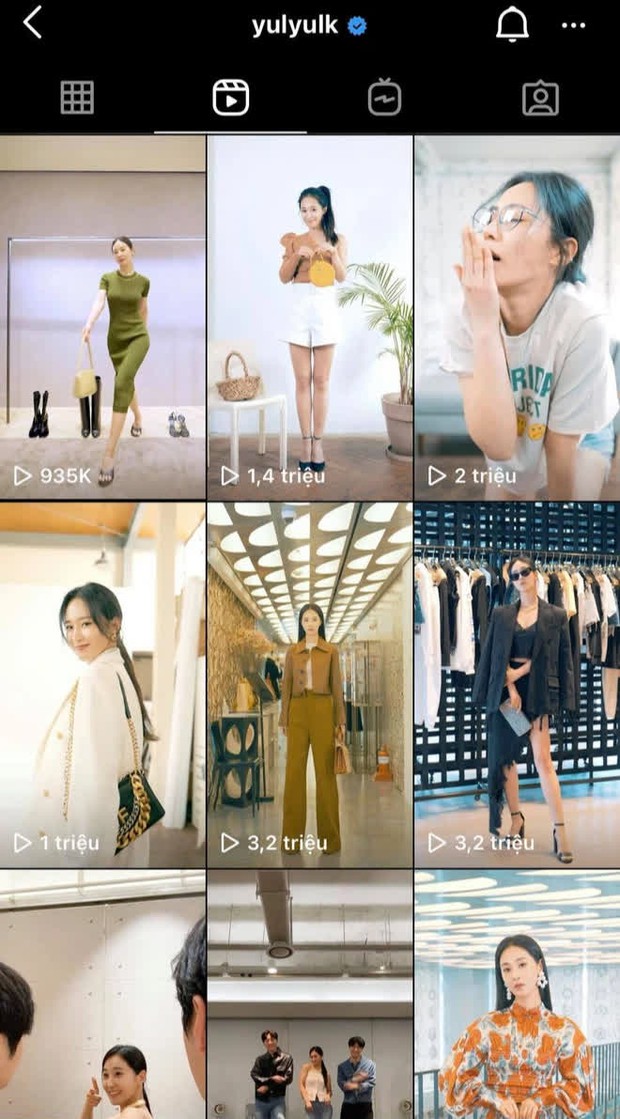Open the three-dot overflow menu
The width and height of the screenshot is (620, 1119).
pyautogui.click(x=573, y=25)
